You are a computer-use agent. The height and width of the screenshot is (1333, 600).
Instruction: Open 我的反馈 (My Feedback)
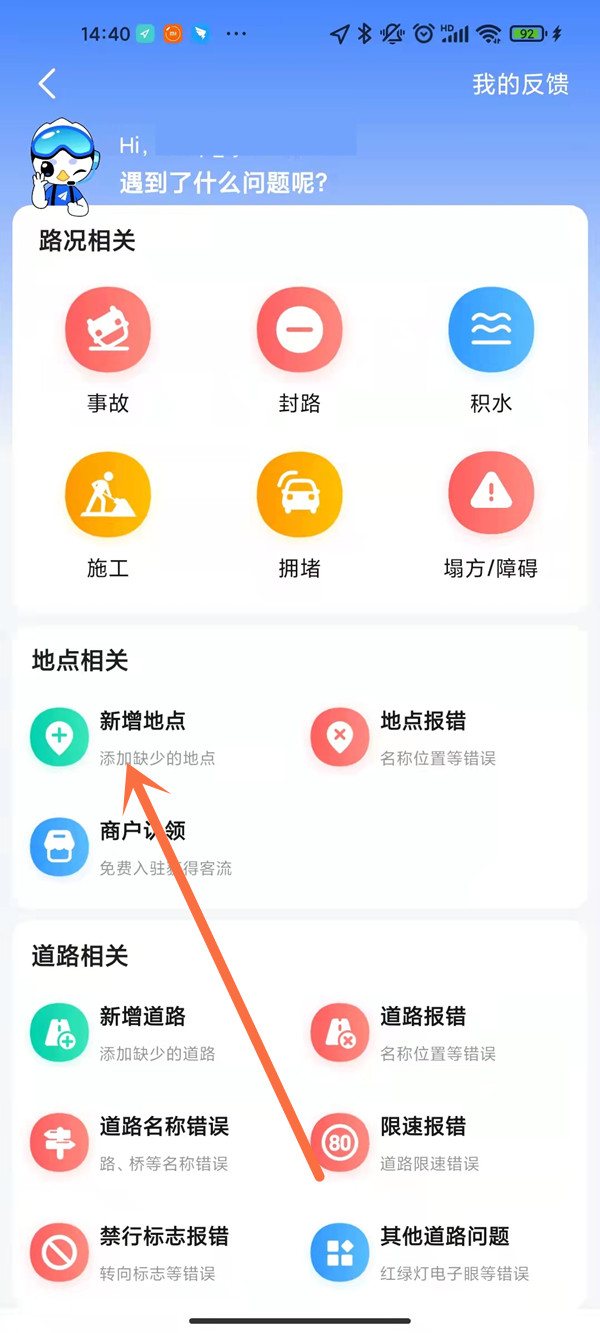520,85
